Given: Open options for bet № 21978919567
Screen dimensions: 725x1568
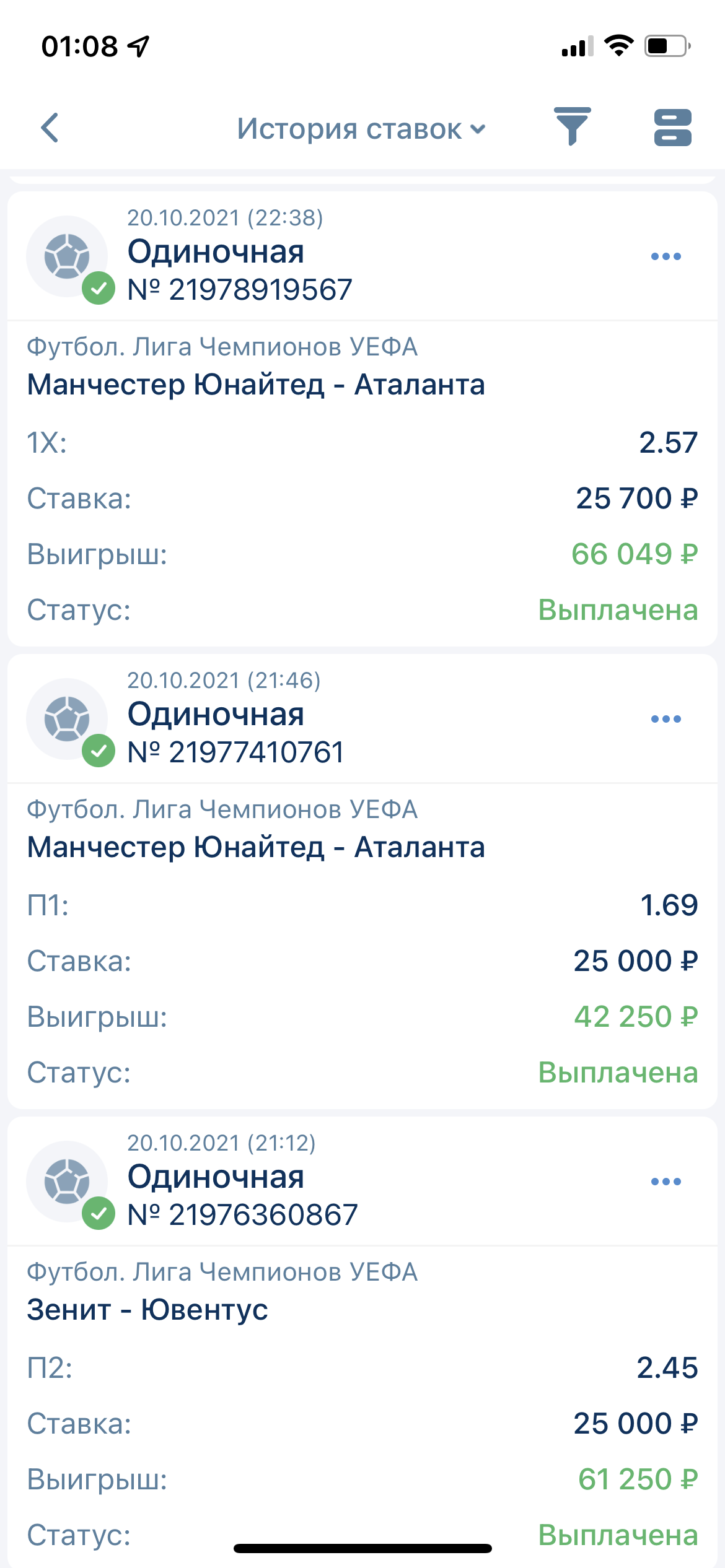Looking at the screenshot, I should (666, 256).
